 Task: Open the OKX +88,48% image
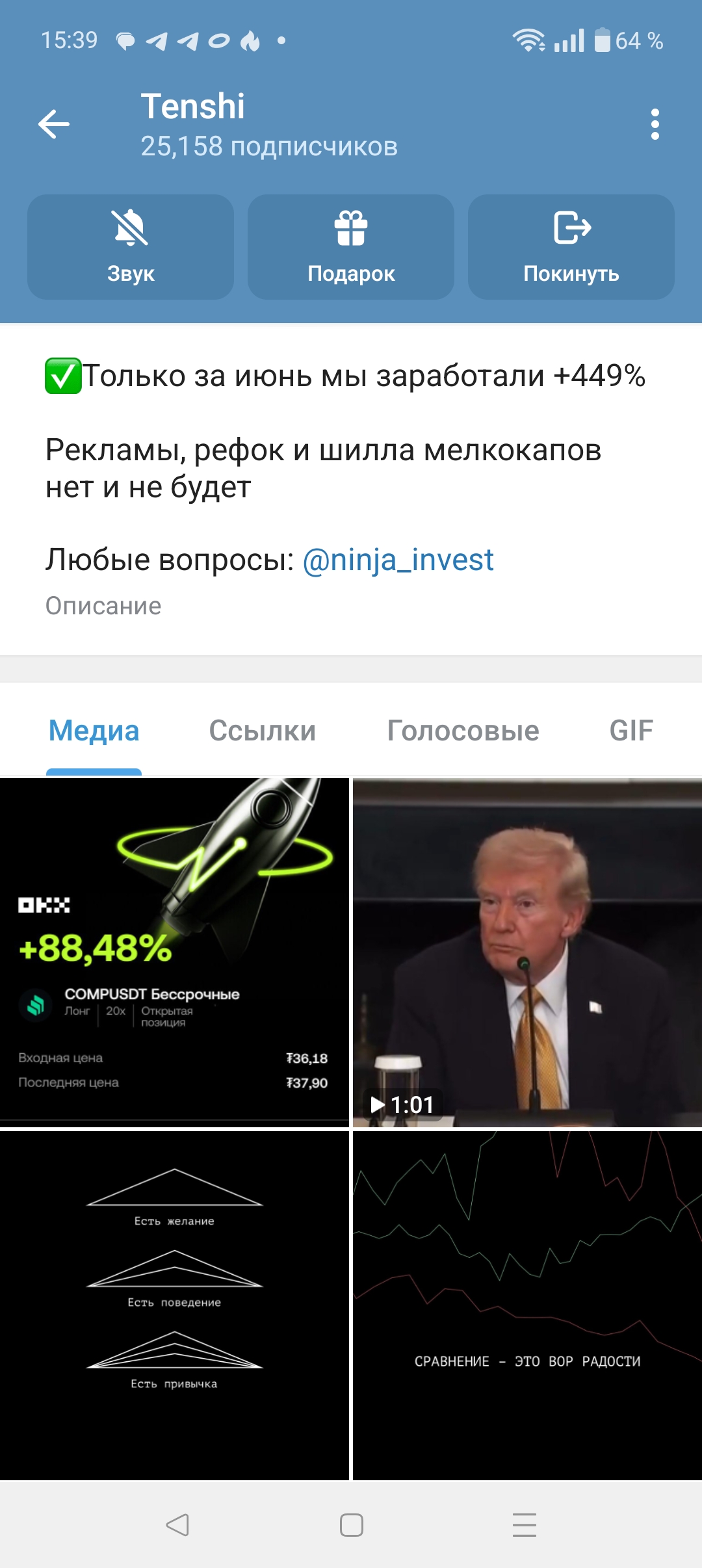click(174, 952)
